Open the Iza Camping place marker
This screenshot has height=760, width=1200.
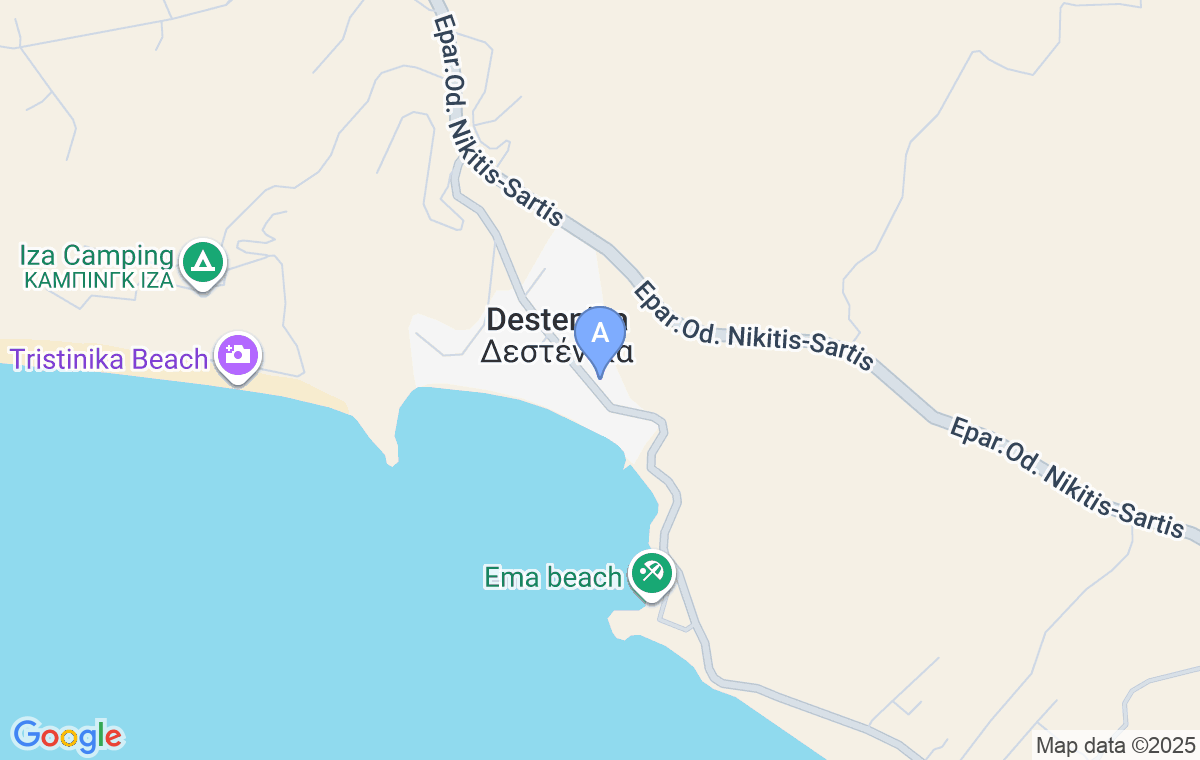(x=204, y=263)
